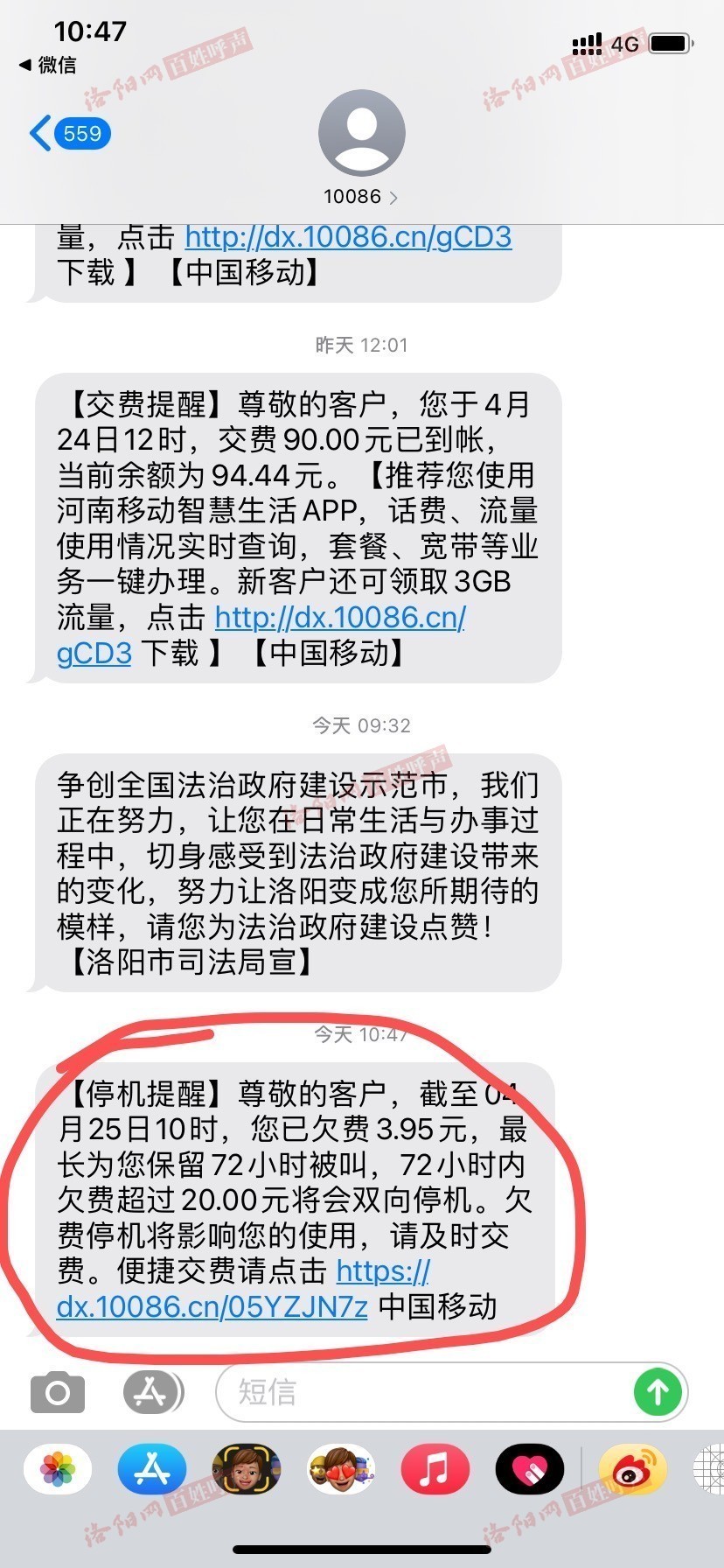Toggle the iMessage apps button
The image size is (724, 1568).
click(x=152, y=1391)
